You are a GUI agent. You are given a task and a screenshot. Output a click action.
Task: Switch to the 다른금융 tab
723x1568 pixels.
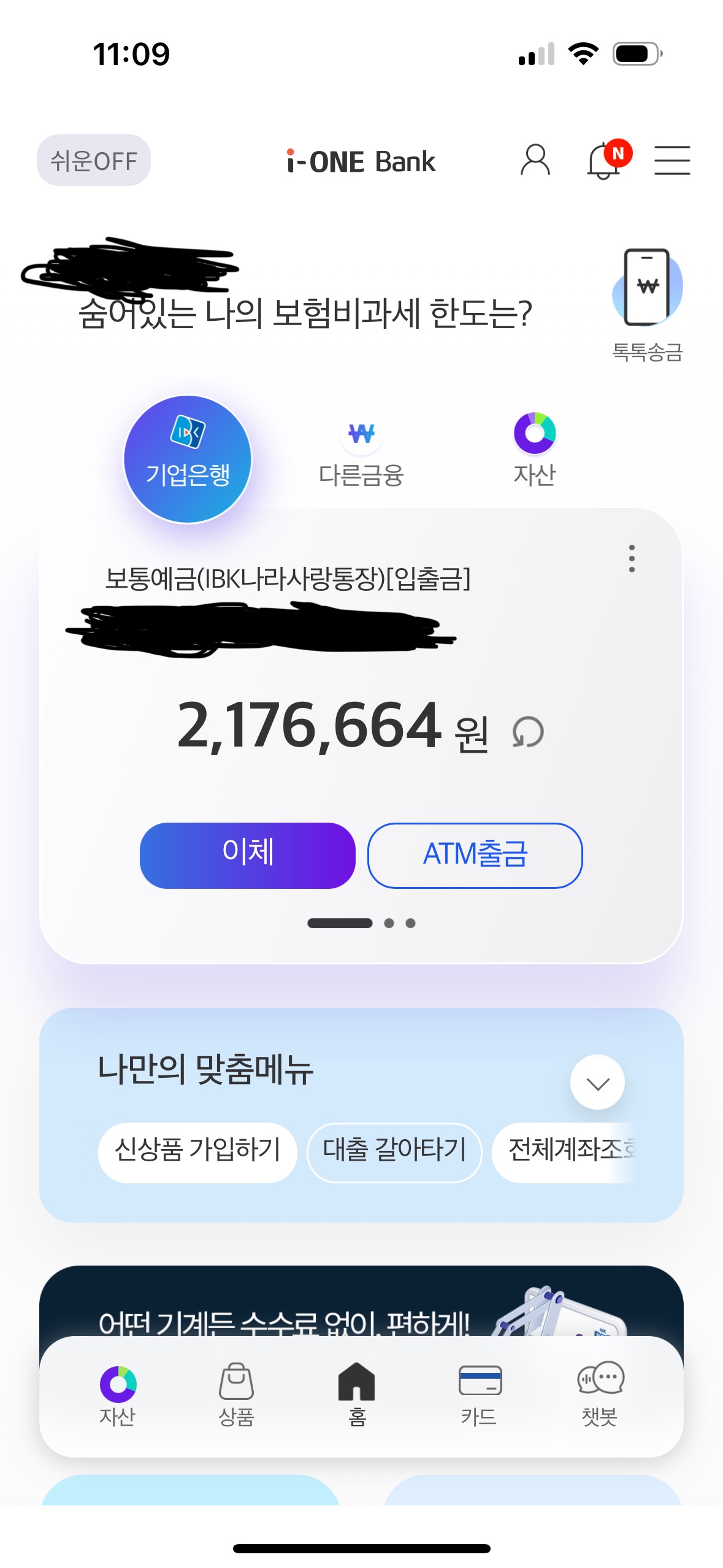[x=361, y=453]
